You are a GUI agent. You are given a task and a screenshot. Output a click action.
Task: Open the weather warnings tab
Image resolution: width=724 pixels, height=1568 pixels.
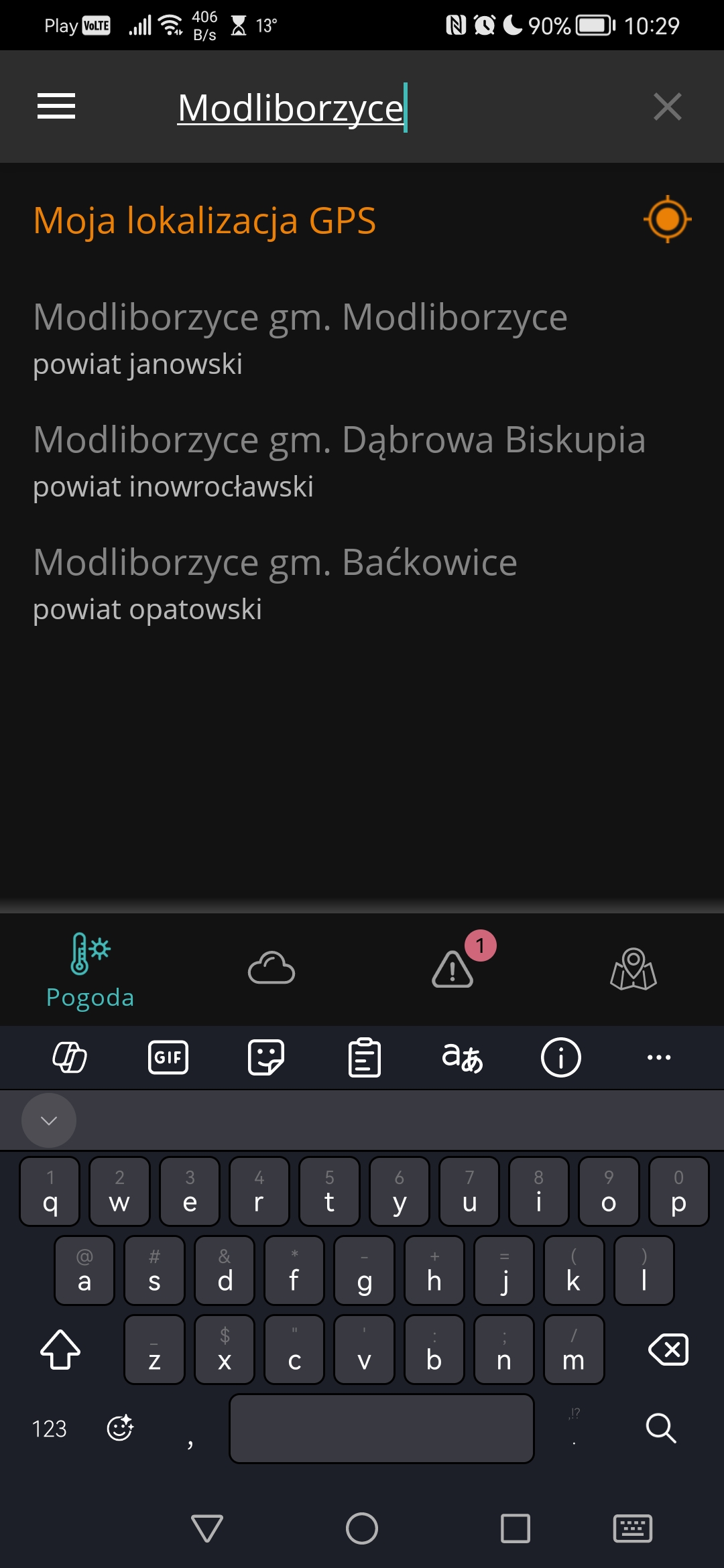452,970
